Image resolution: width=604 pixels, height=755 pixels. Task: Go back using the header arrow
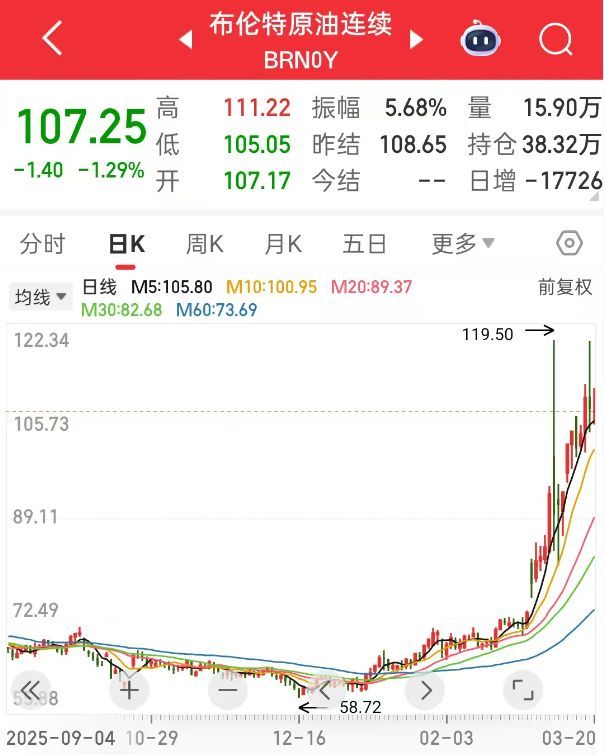tap(52, 39)
